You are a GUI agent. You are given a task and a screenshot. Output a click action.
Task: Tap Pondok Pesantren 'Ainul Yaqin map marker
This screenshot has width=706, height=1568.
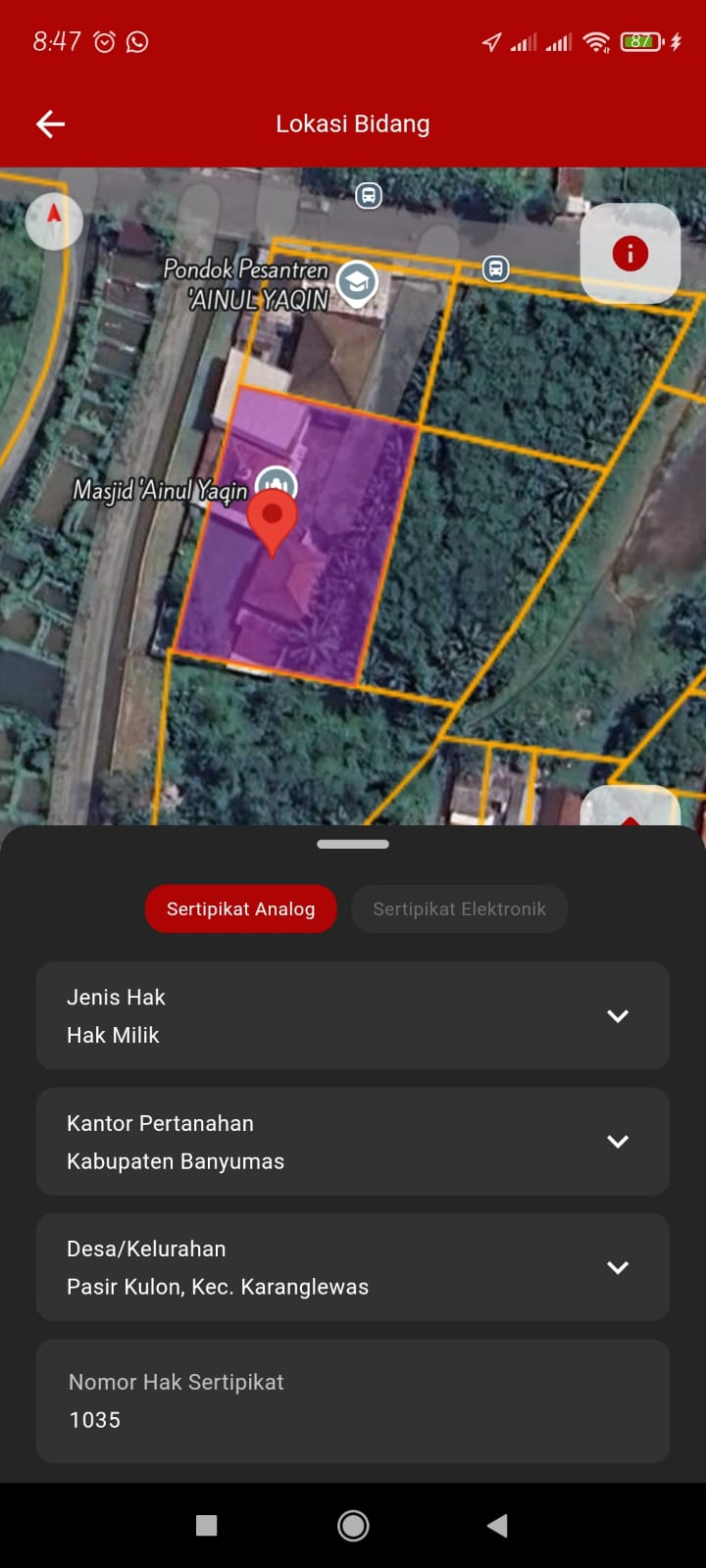(357, 282)
